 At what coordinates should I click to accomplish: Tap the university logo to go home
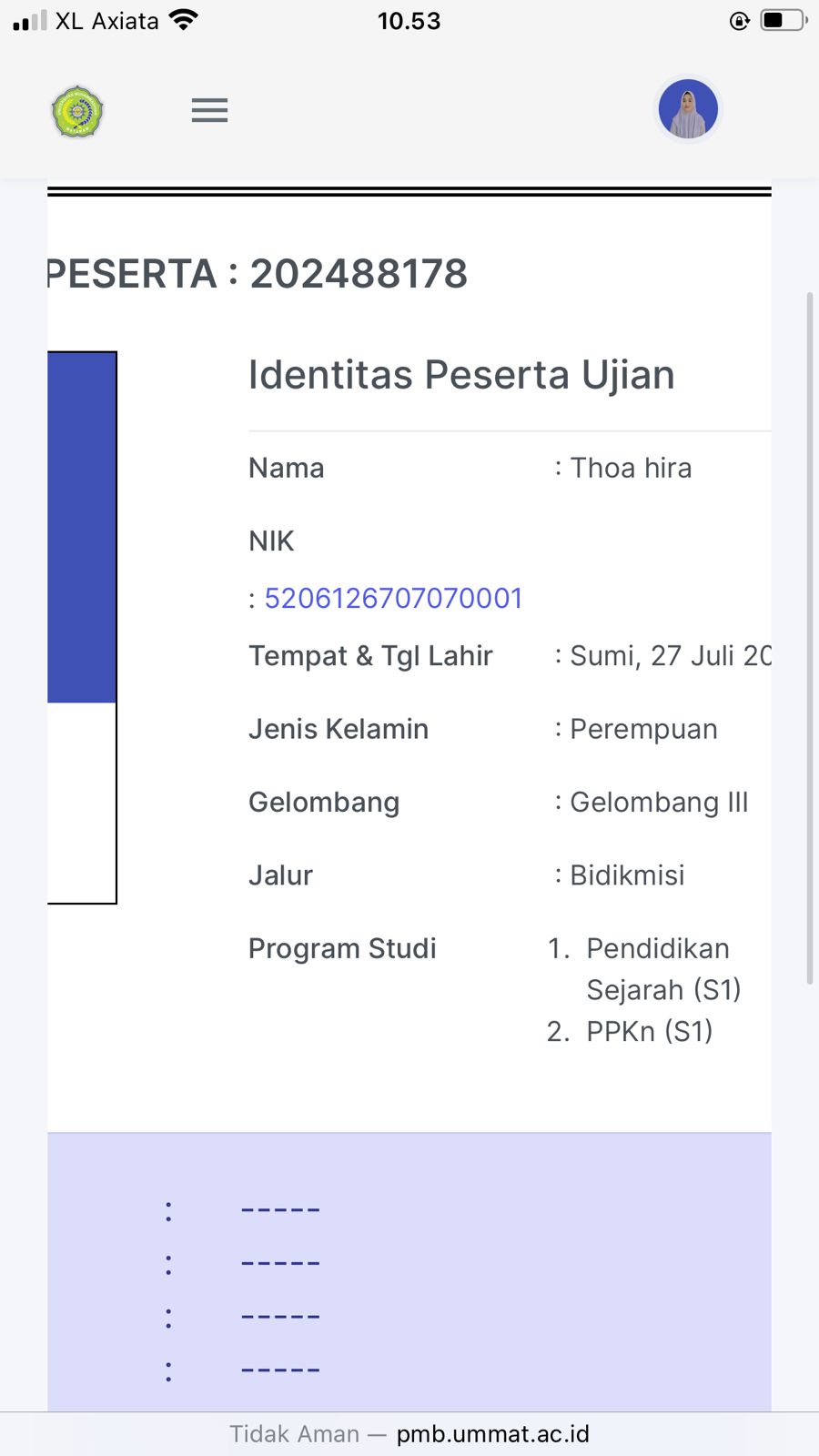(77, 111)
